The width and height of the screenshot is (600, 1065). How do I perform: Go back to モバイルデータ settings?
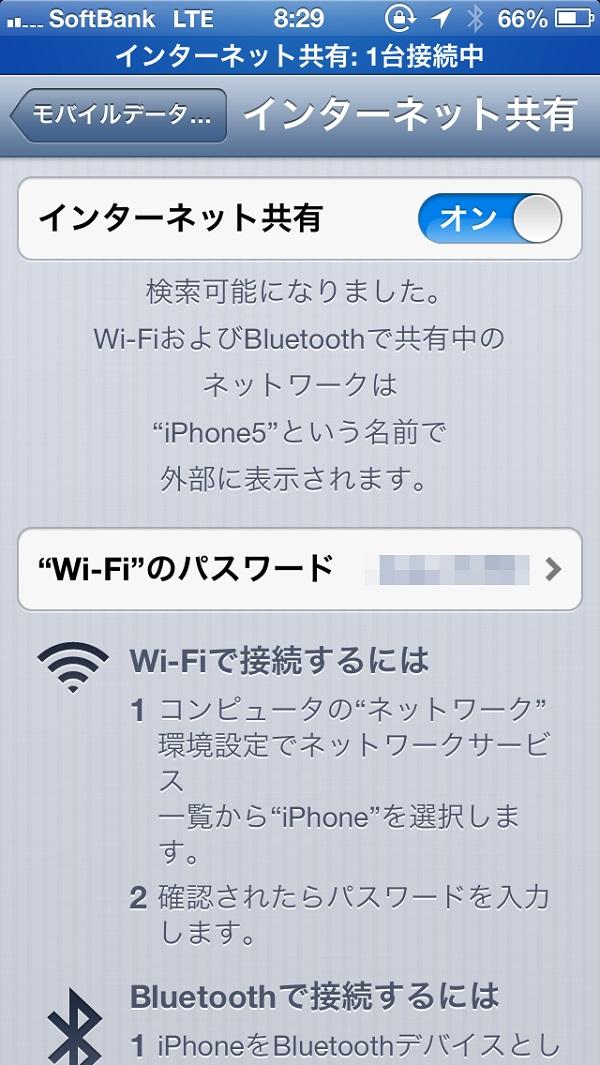click(x=119, y=115)
